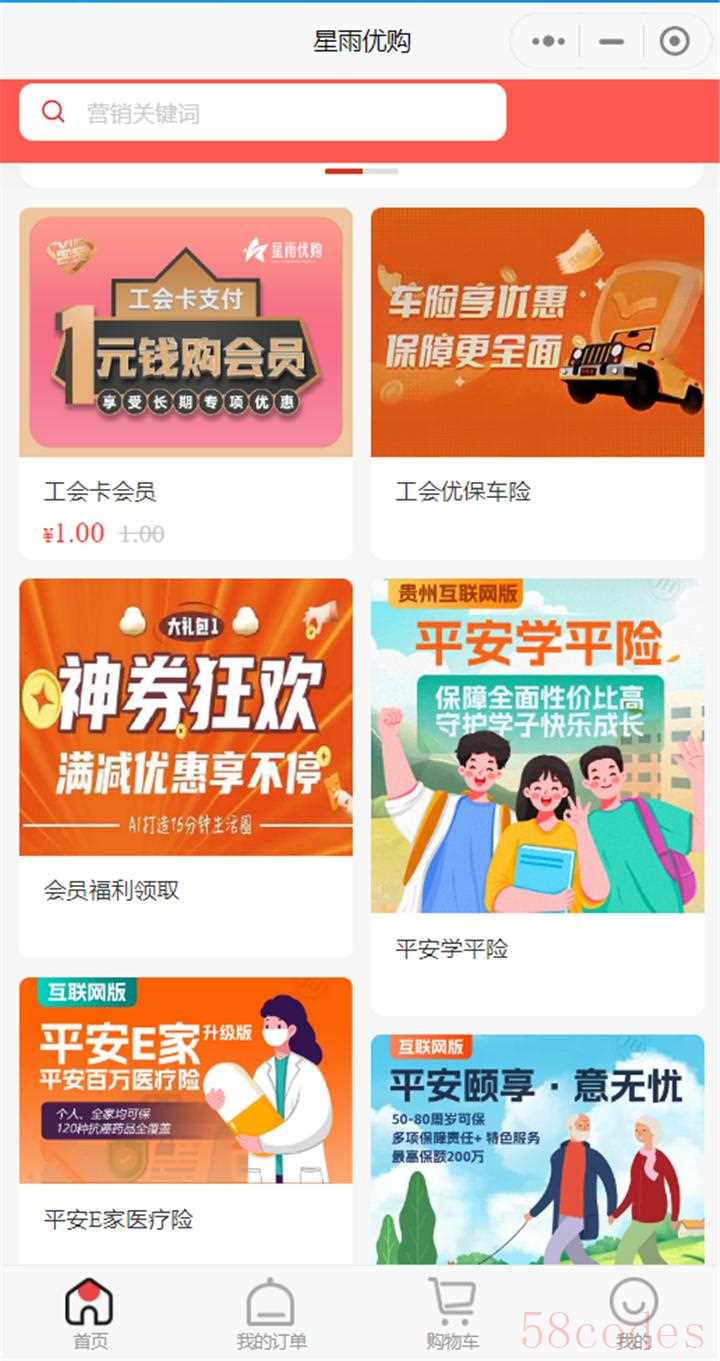The height and width of the screenshot is (1361, 720).
Task: Minimize the mini program
Action: point(611,42)
